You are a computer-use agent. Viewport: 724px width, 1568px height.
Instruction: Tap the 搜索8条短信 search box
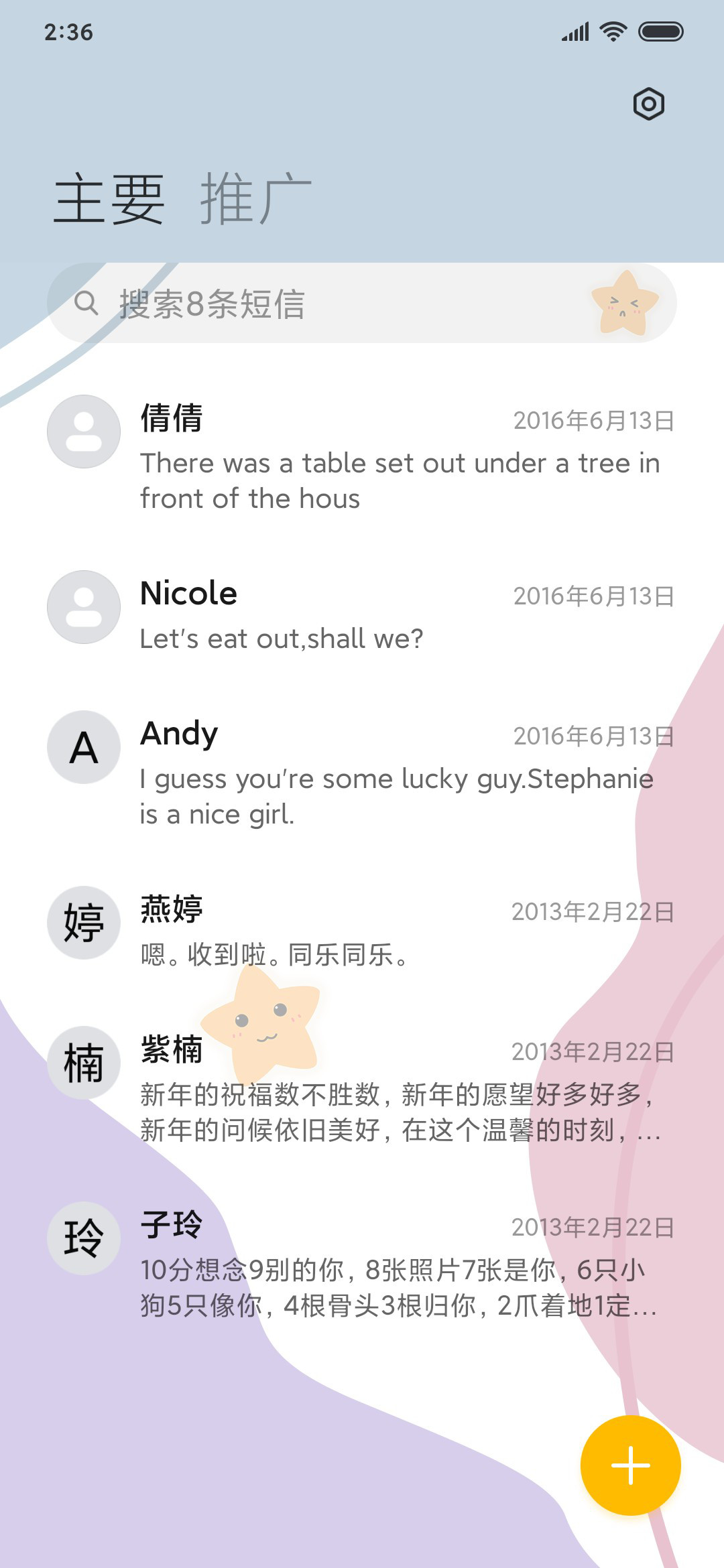tap(362, 303)
